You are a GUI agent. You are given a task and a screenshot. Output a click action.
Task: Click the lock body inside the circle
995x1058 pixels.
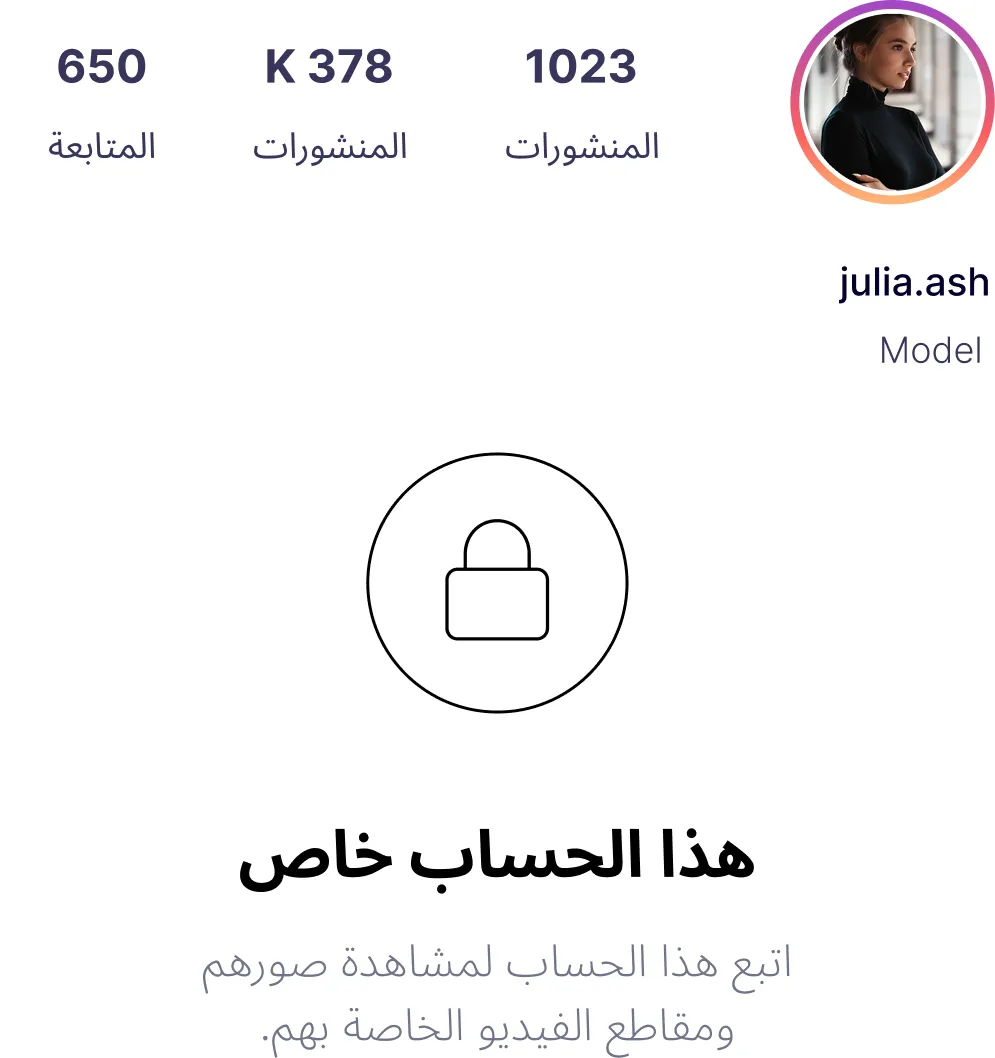pyautogui.click(x=497, y=605)
